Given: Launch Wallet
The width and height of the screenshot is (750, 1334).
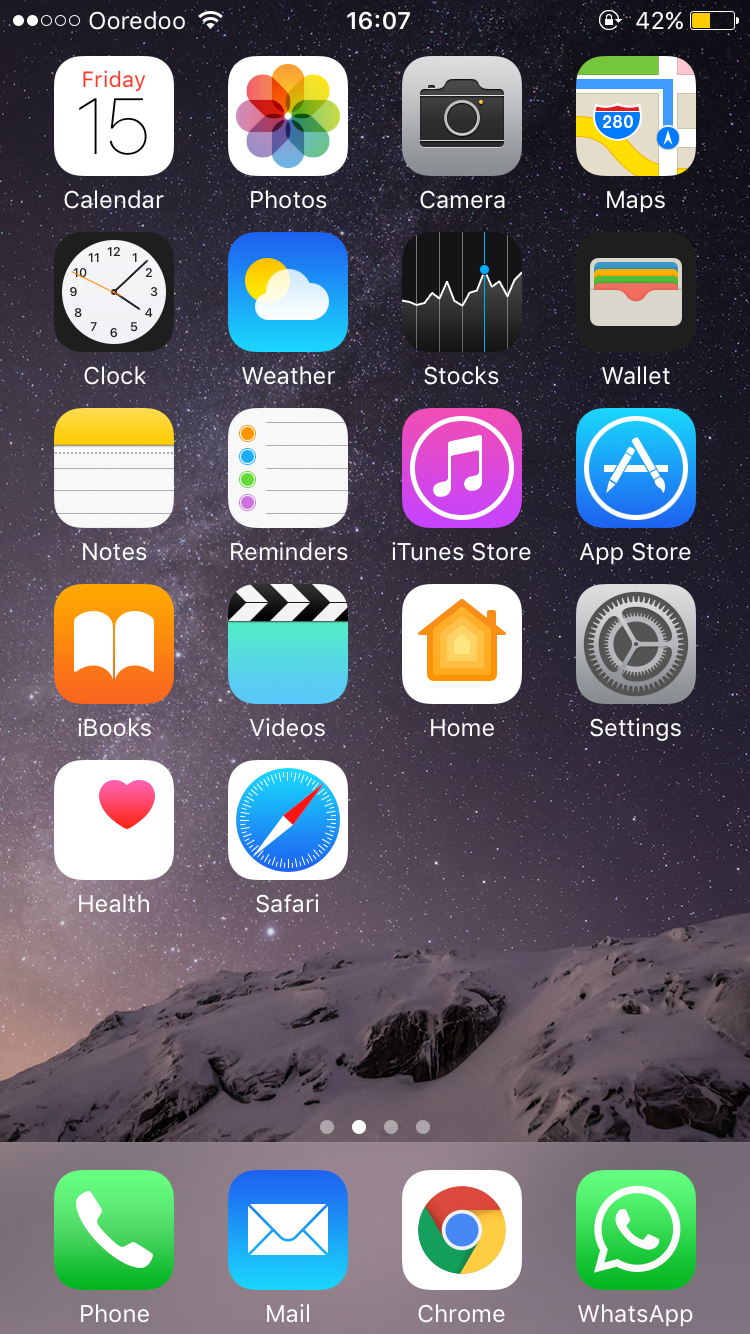Looking at the screenshot, I should [636, 292].
